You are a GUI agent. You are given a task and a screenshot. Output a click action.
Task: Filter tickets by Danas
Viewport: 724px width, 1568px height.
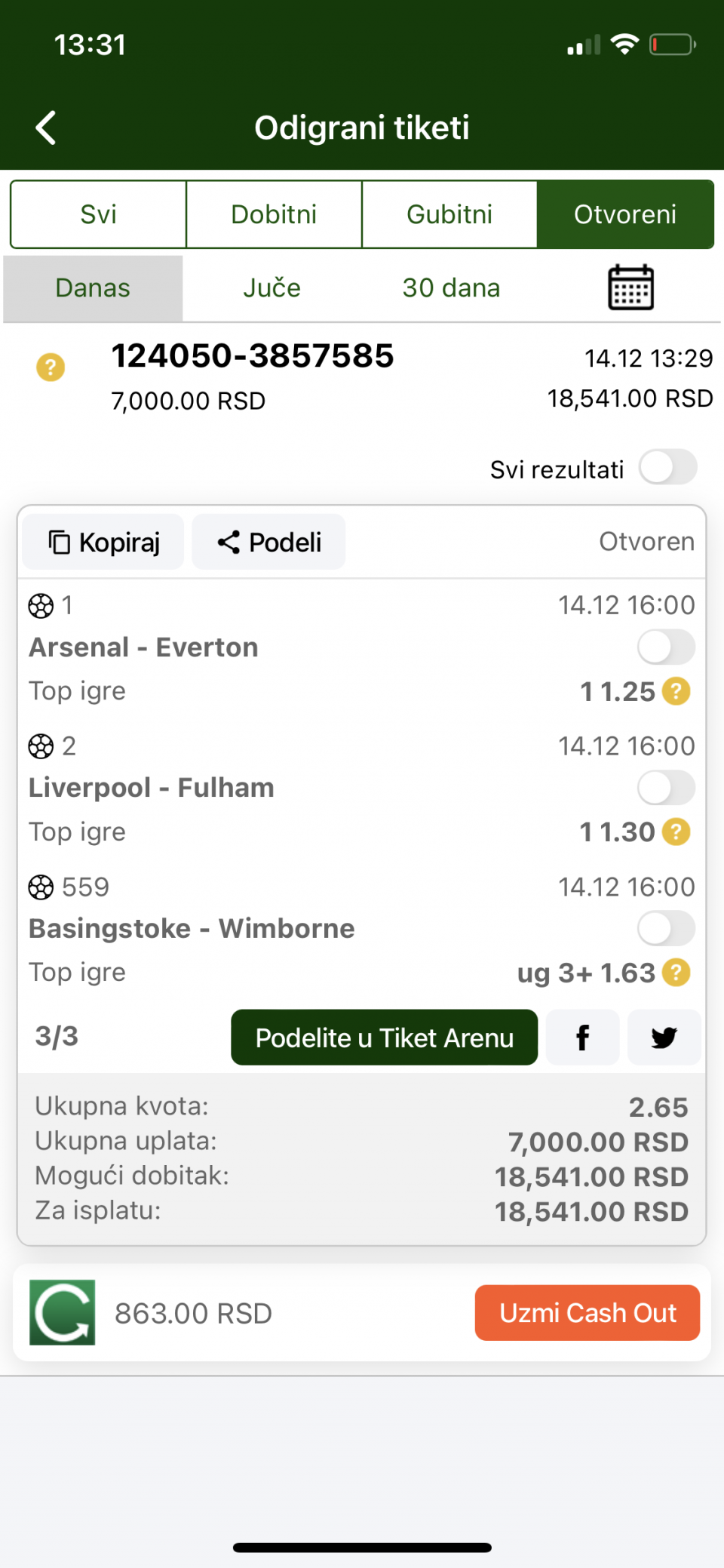tap(93, 288)
